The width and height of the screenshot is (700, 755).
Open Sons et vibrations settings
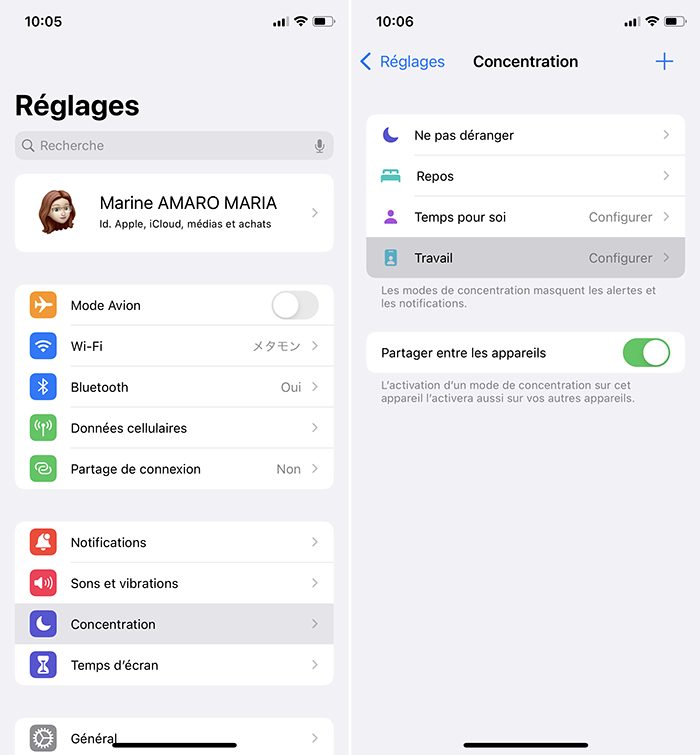point(174,583)
